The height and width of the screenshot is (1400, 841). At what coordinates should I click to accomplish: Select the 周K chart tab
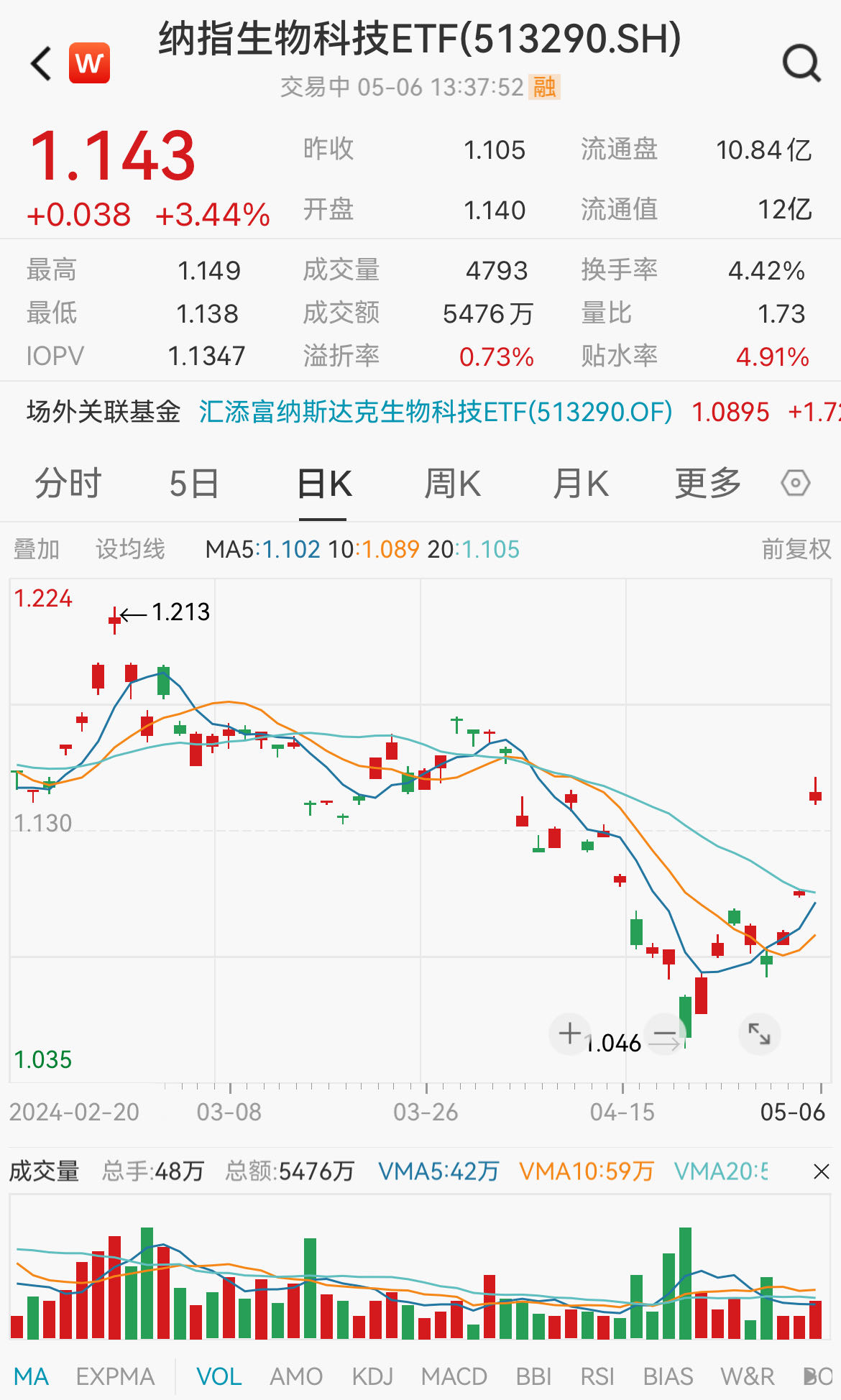pos(452,483)
